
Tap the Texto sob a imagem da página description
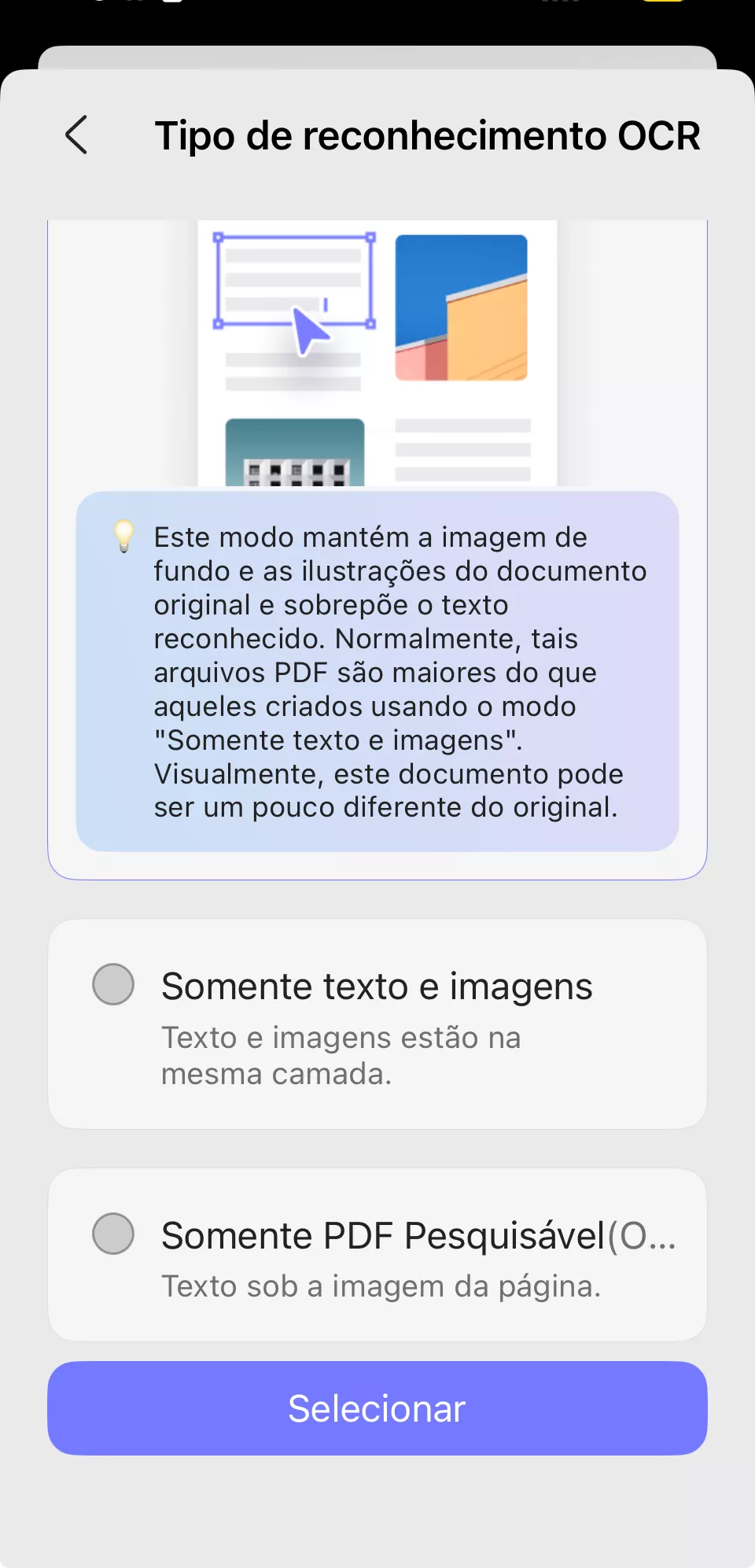tap(381, 1287)
